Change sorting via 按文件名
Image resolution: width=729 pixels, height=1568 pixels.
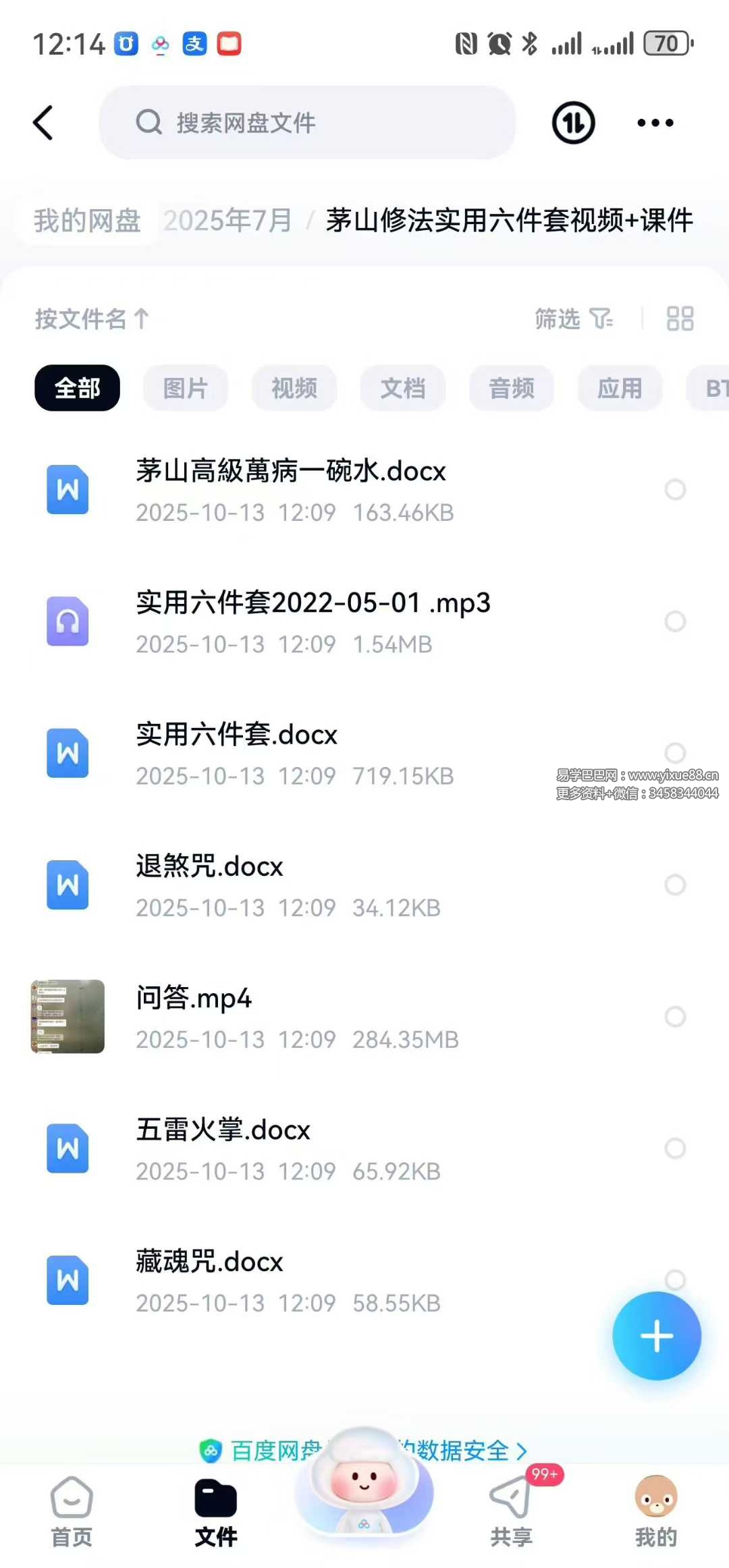[x=92, y=318]
